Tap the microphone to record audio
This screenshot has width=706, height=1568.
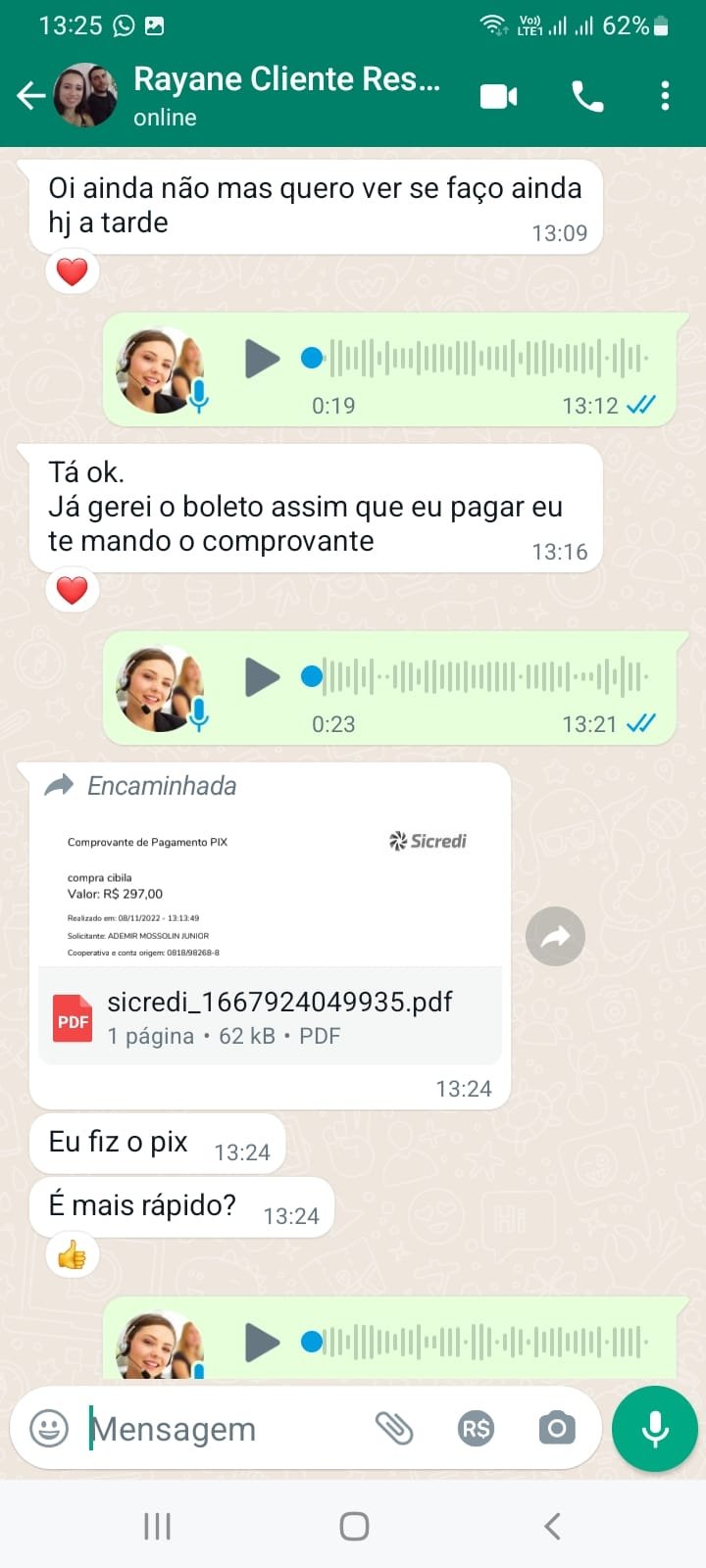click(x=654, y=1429)
